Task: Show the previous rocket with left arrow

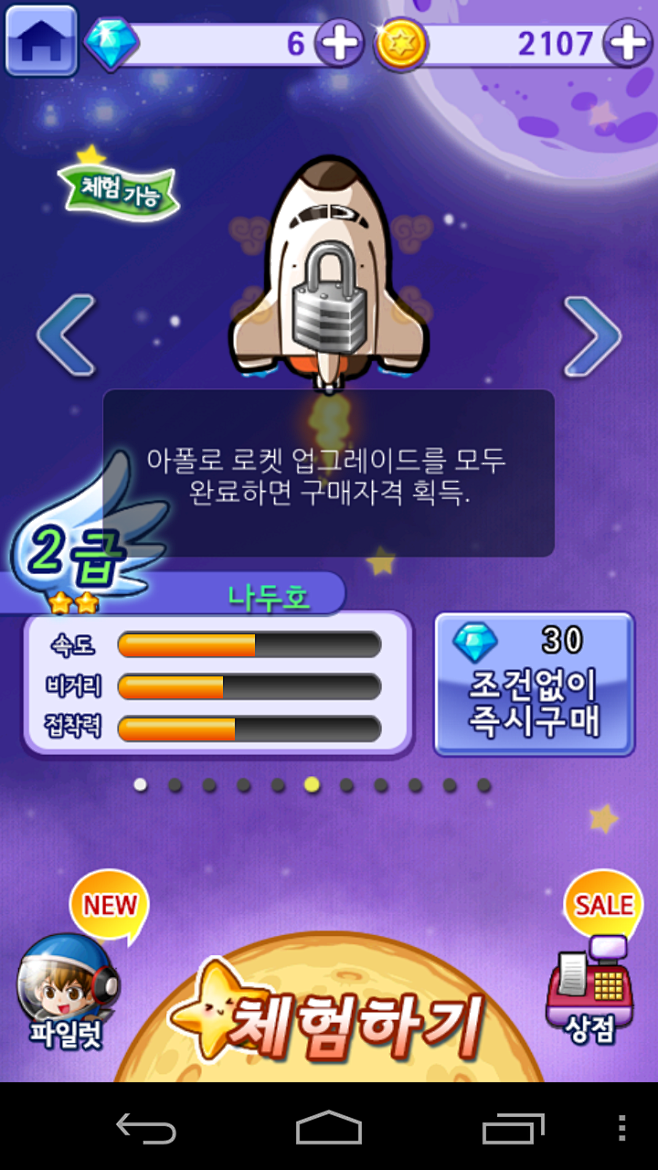Action: tap(66, 335)
